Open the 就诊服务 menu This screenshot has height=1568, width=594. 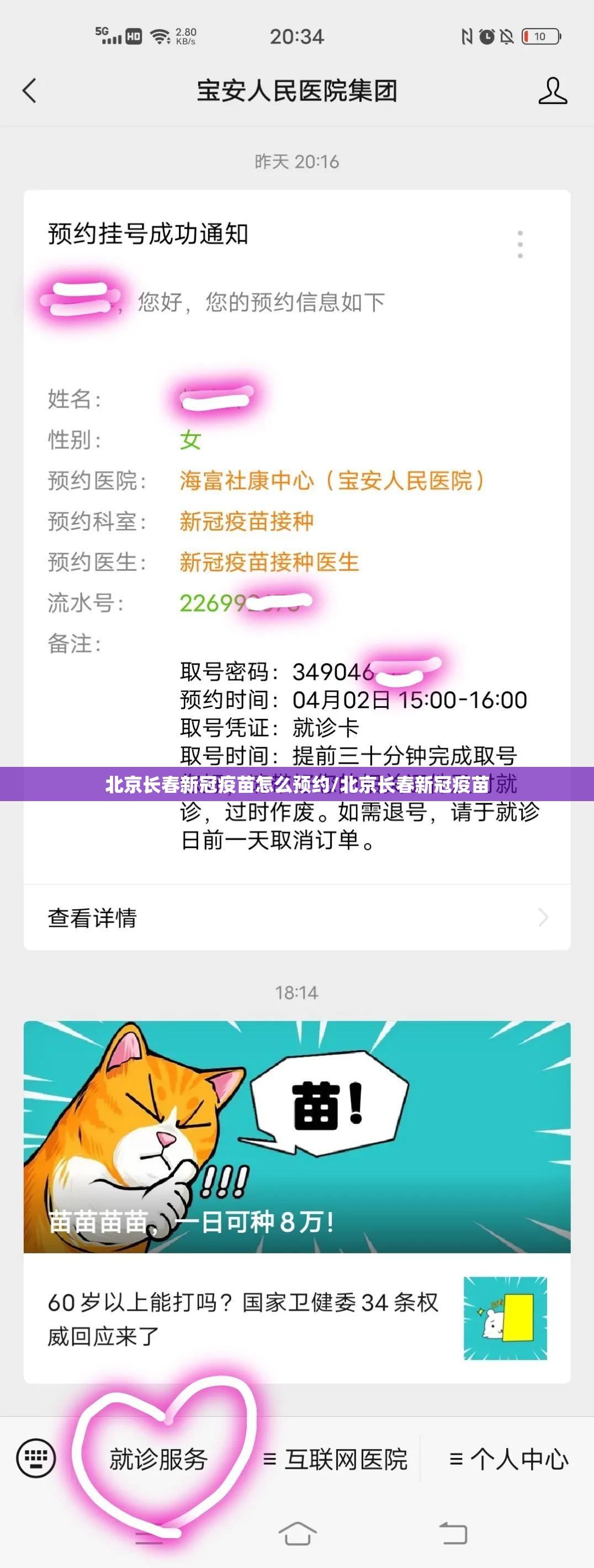(x=159, y=1460)
